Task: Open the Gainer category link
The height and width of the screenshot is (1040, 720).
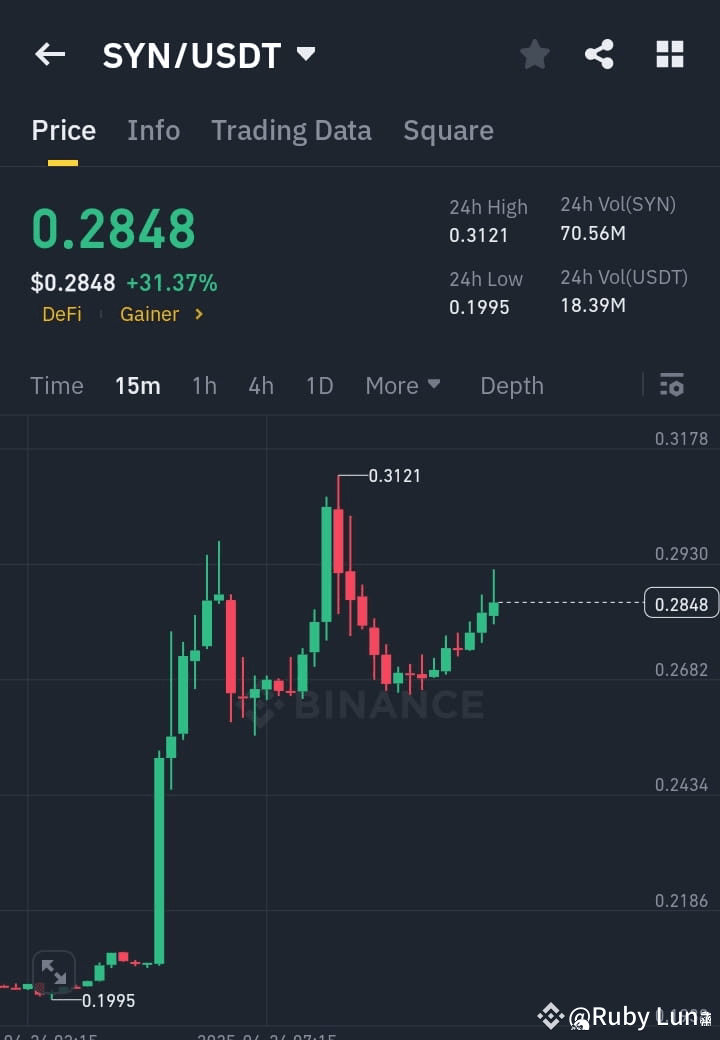Action: pyautogui.click(x=150, y=314)
